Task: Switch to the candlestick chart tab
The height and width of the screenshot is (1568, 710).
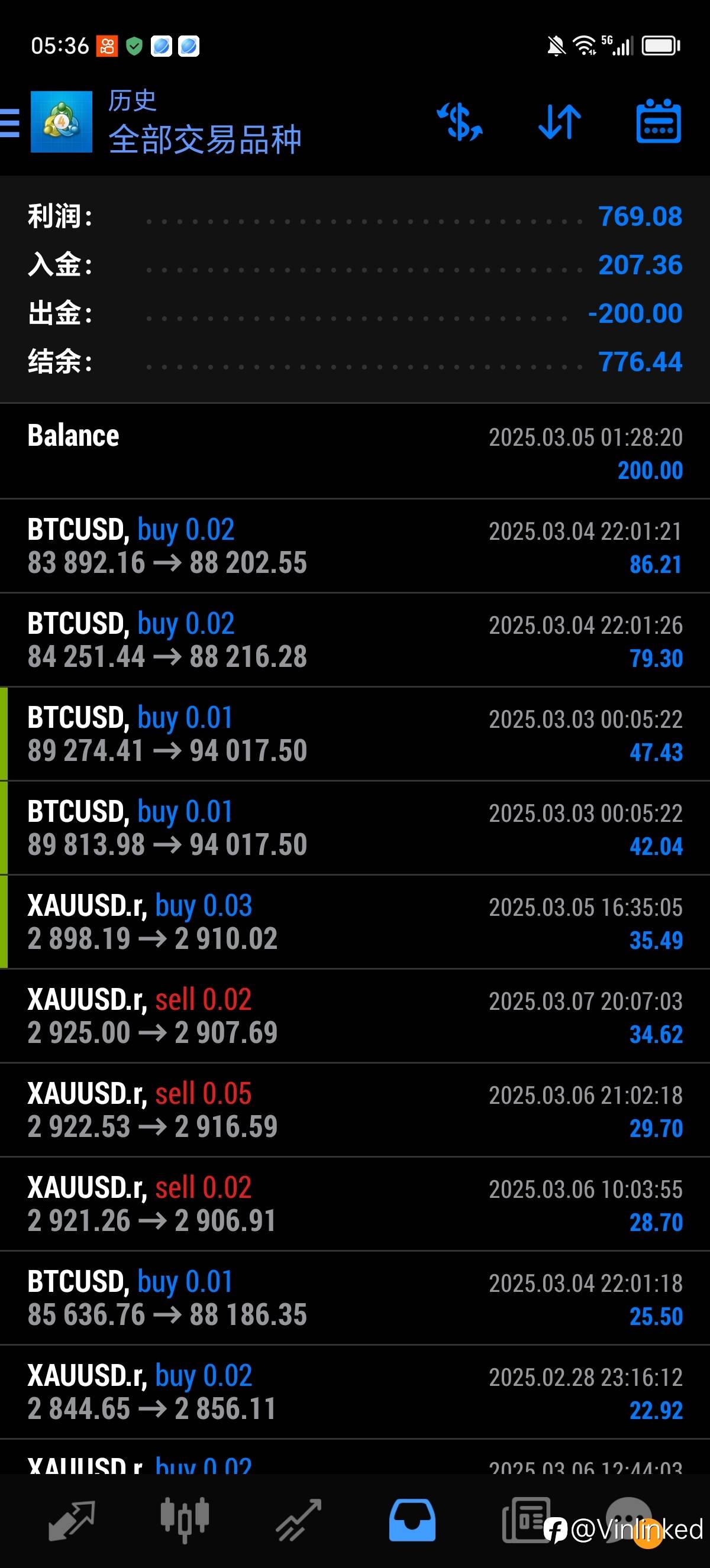Action: (185, 1521)
